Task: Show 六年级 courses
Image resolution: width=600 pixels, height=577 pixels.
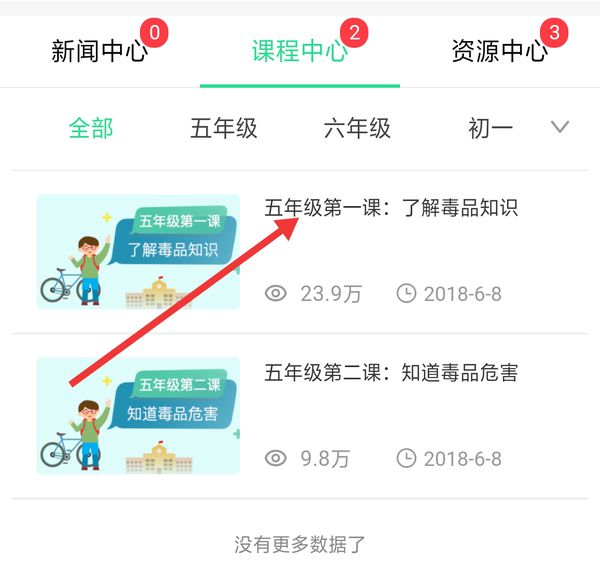Action: pos(357,128)
